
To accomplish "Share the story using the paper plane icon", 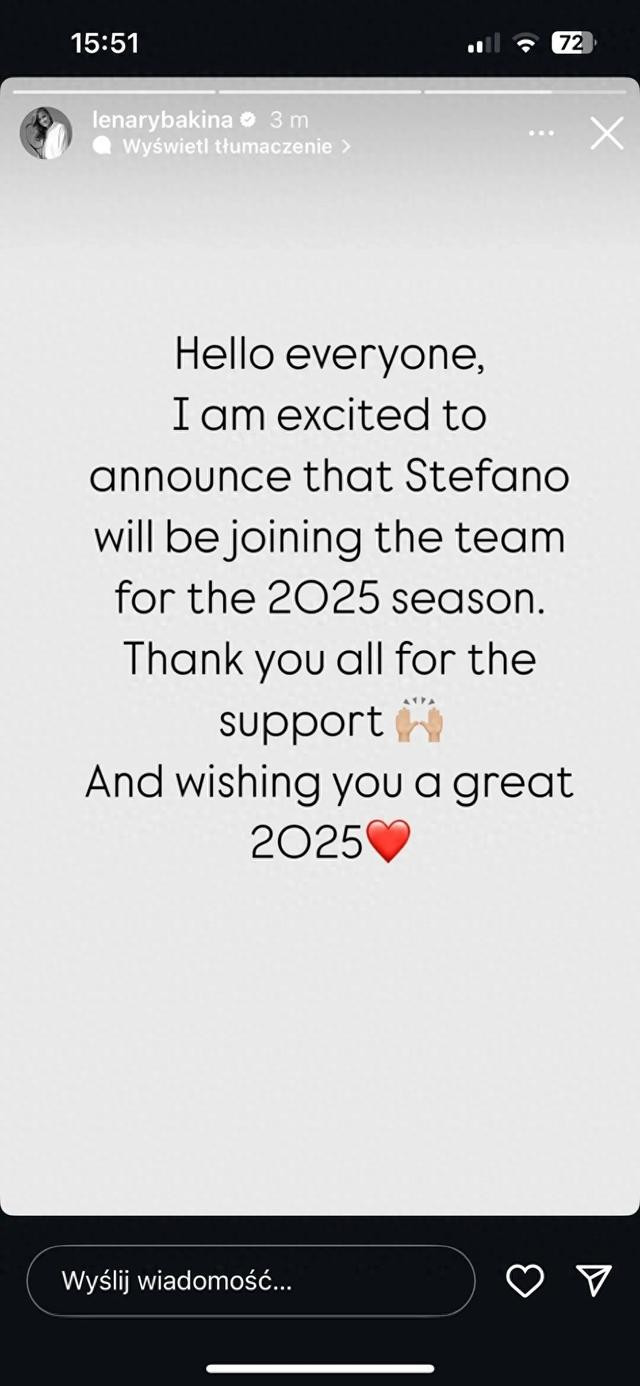I will click(594, 1280).
